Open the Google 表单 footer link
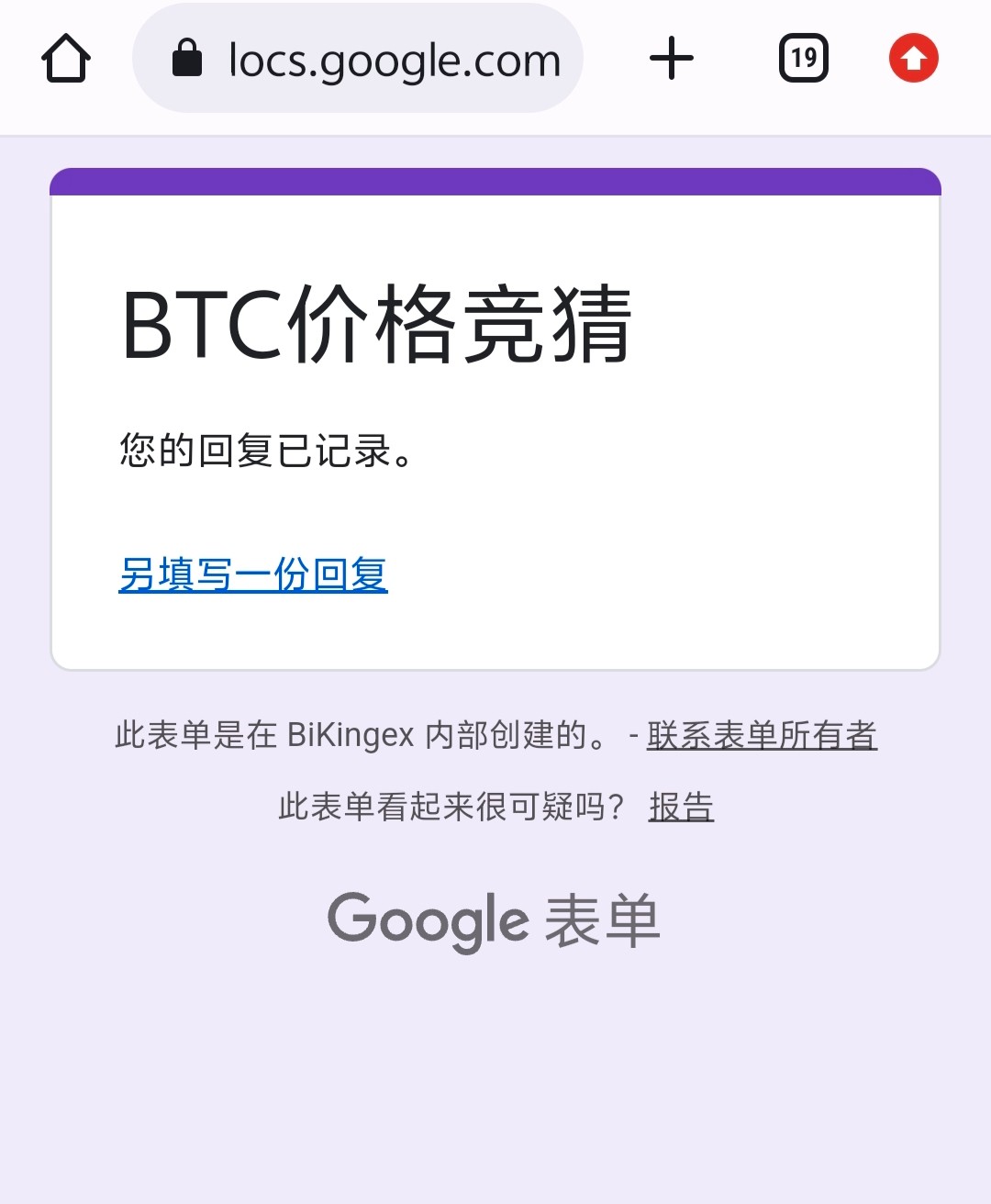The width and height of the screenshot is (991, 1204). [494, 920]
